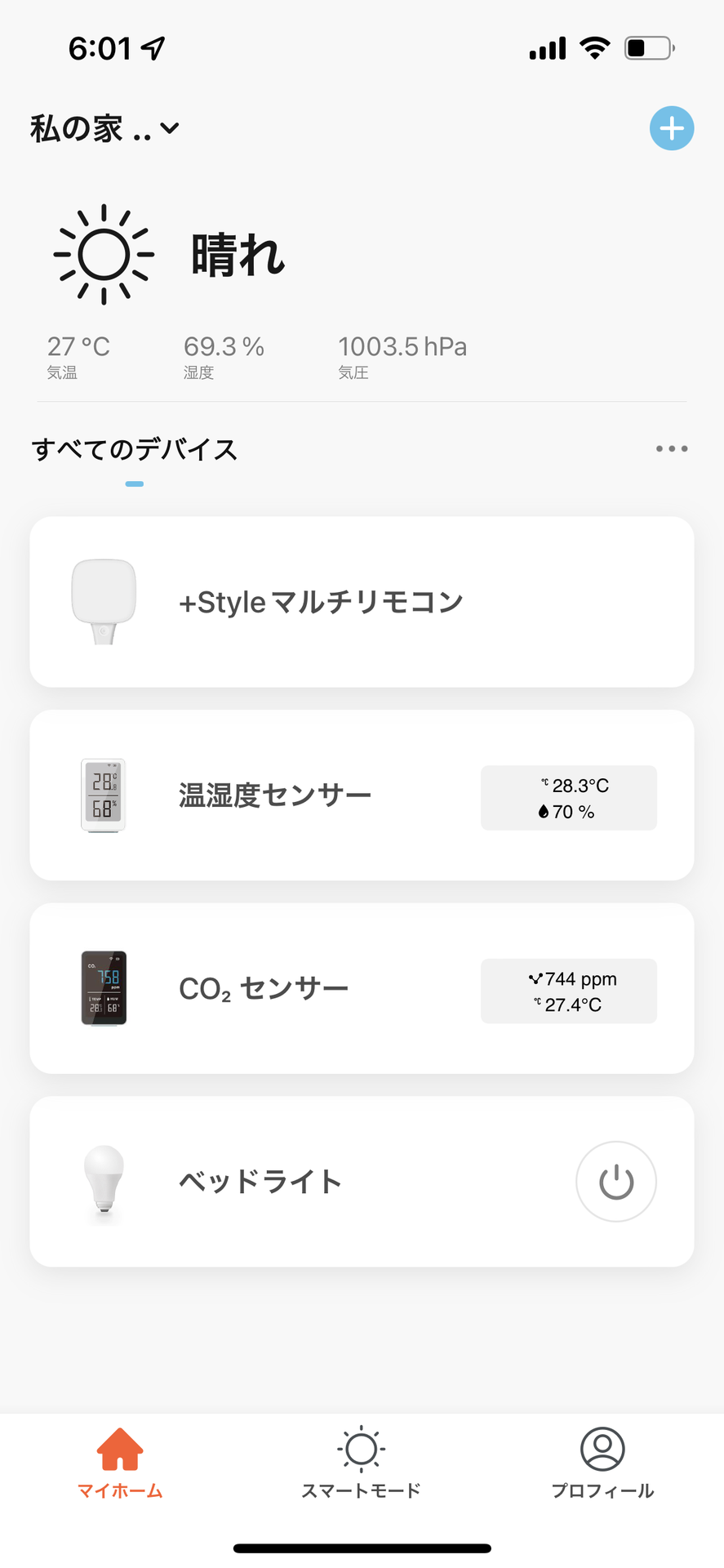This screenshot has width=724, height=1568.
Task: Tap the CO₂ センサー device icon
Action: click(x=103, y=988)
